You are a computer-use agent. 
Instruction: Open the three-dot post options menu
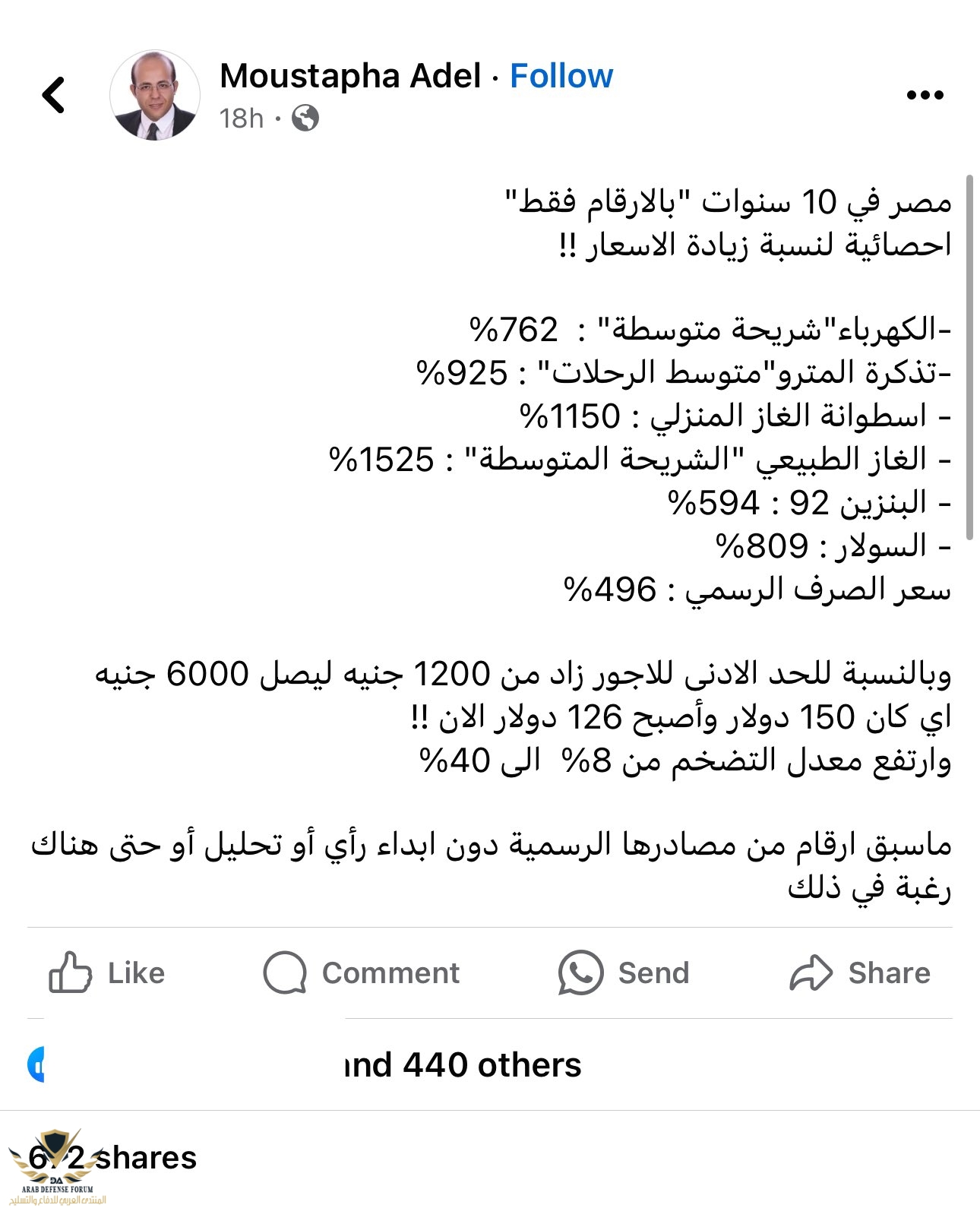click(925, 96)
